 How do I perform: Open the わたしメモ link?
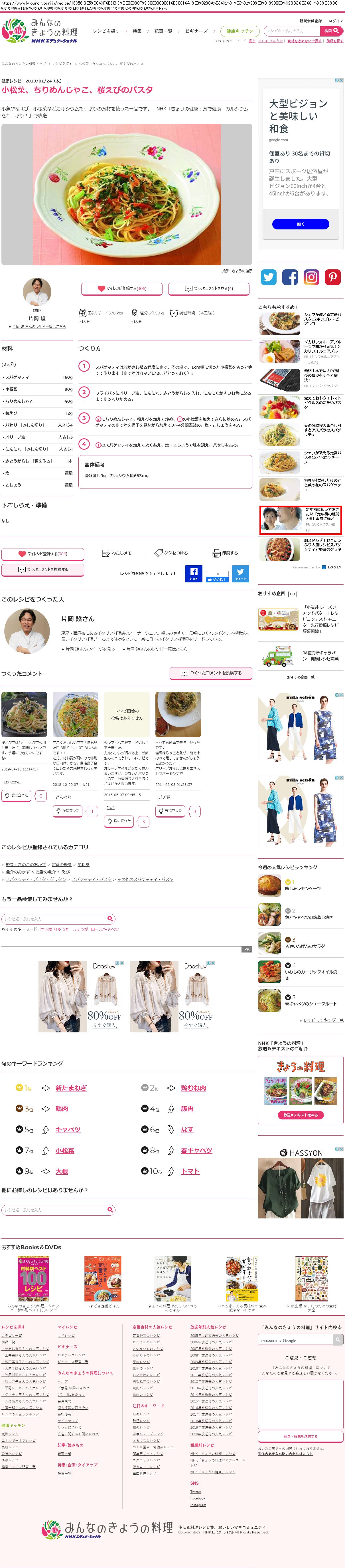[117, 553]
